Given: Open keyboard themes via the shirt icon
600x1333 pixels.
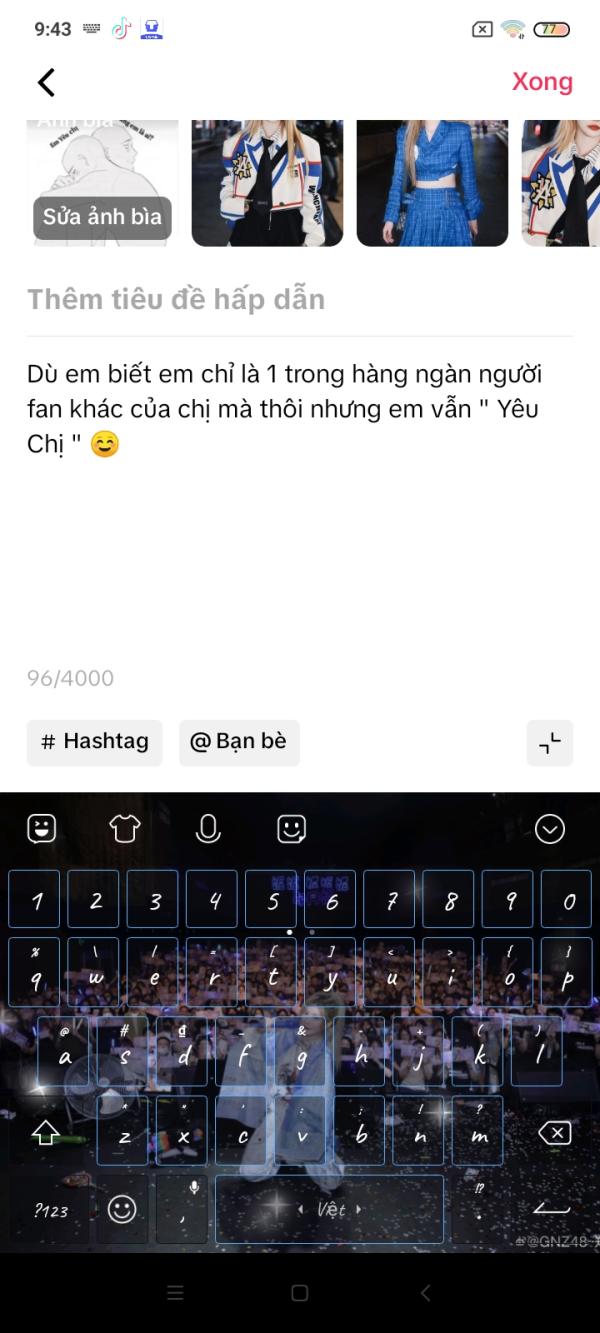Looking at the screenshot, I should [125, 828].
